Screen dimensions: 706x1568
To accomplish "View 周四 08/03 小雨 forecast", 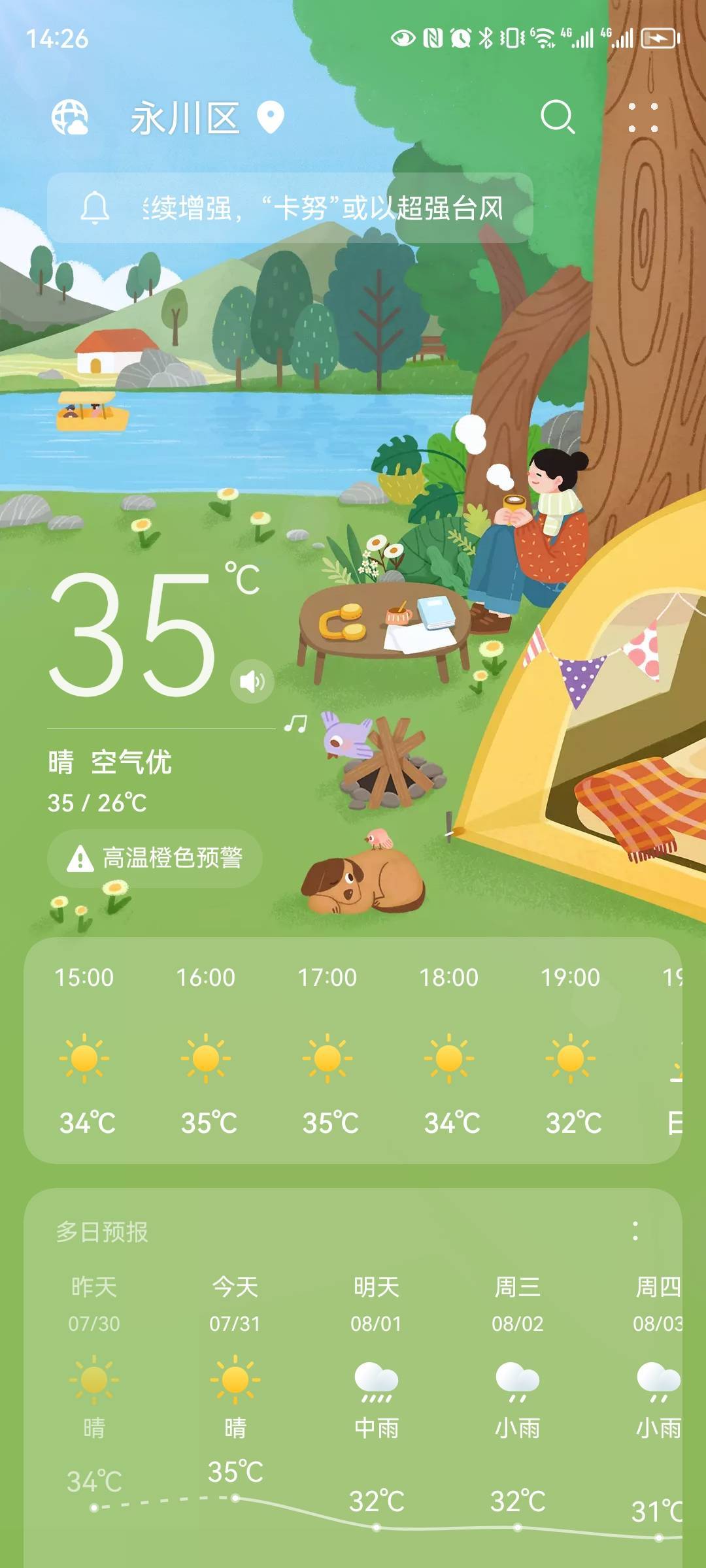I will pyautogui.click(x=658, y=1372).
